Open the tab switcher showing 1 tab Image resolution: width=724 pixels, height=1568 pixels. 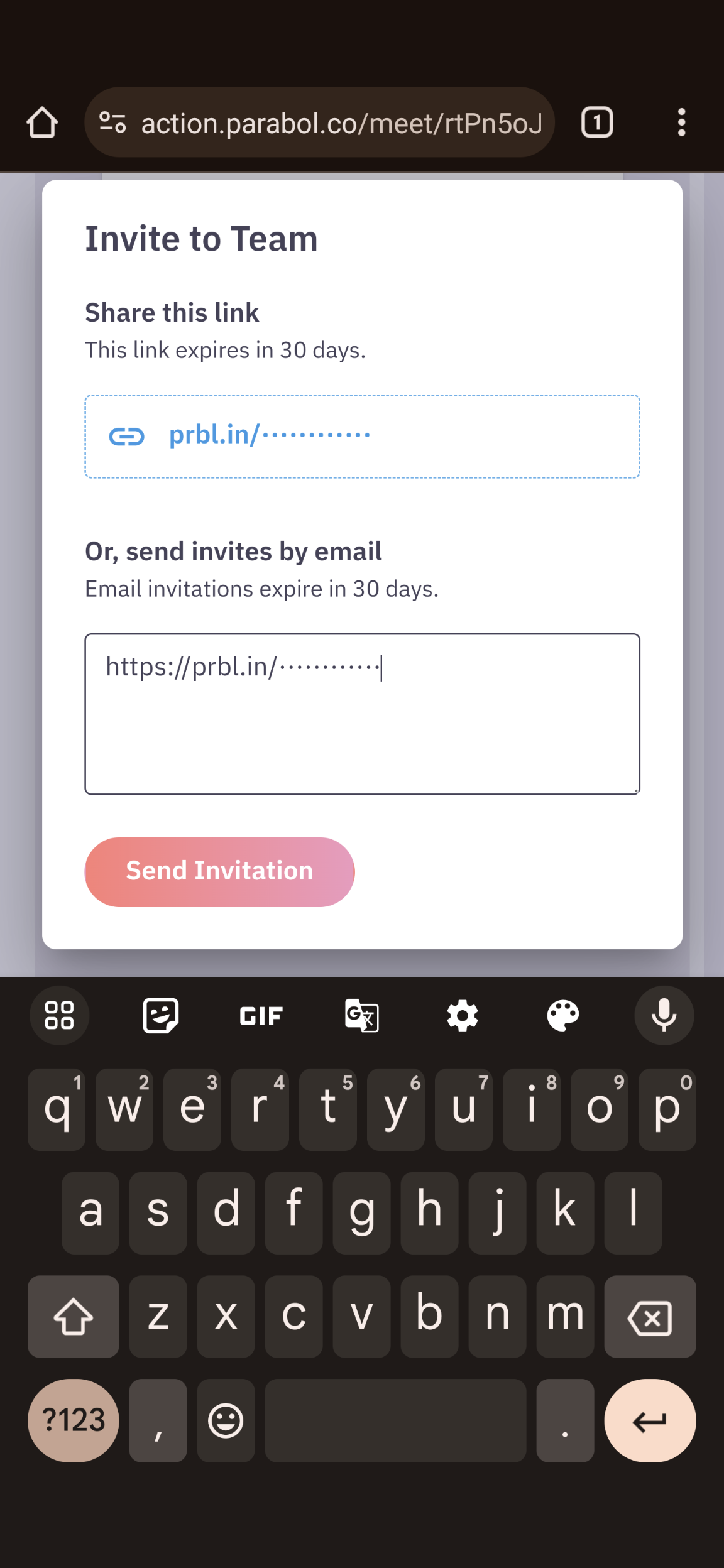point(596,122)
